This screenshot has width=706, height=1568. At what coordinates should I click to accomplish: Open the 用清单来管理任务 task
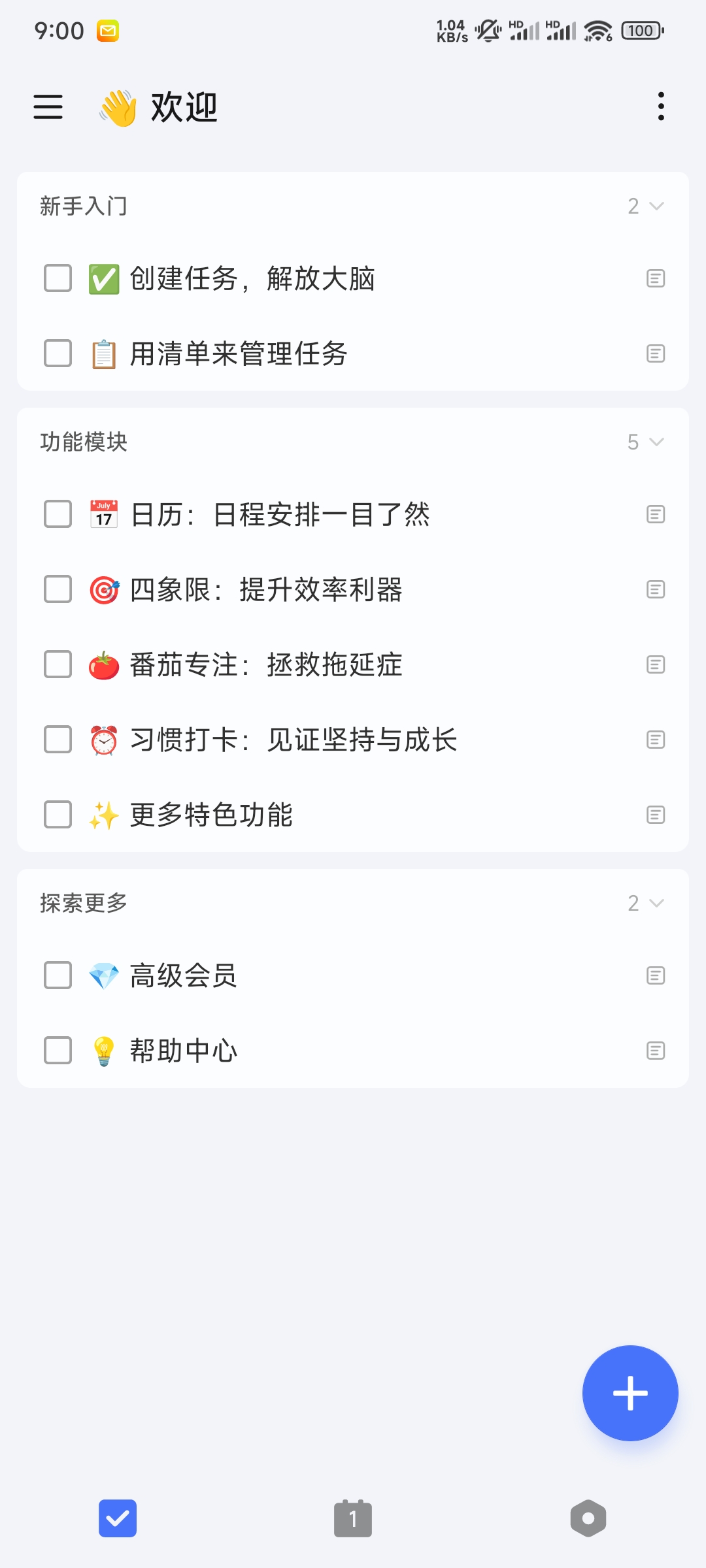pyautogui.click(x=239, y=354)
